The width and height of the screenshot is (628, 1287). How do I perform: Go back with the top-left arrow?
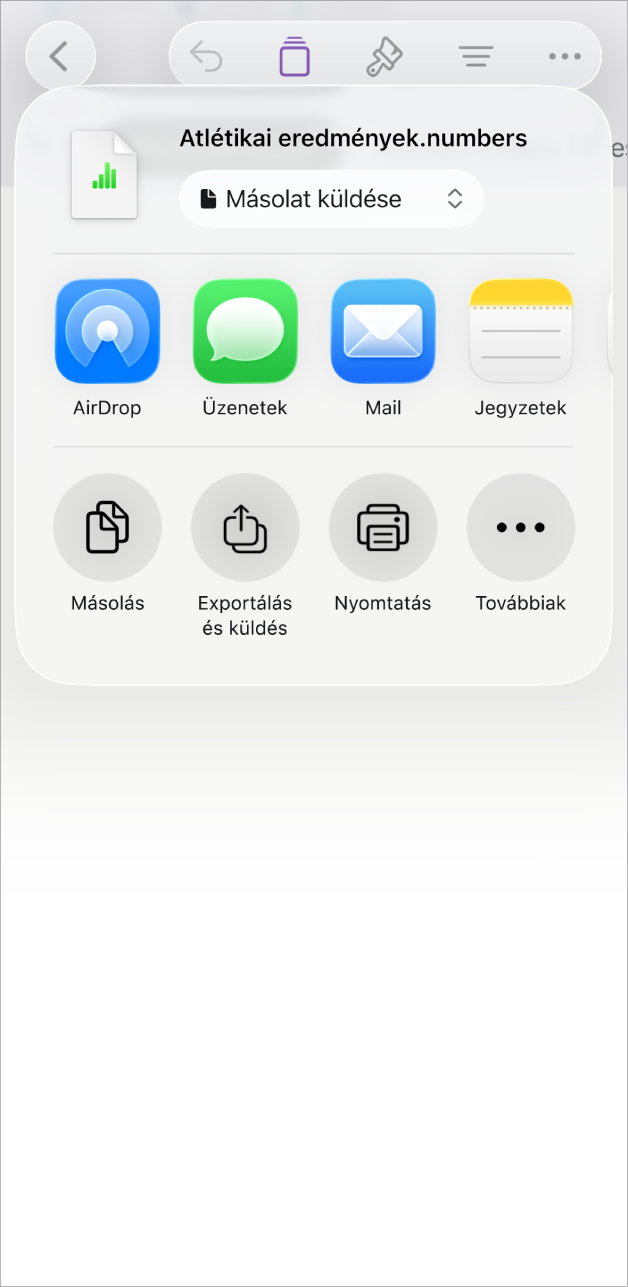coord(60,56)
